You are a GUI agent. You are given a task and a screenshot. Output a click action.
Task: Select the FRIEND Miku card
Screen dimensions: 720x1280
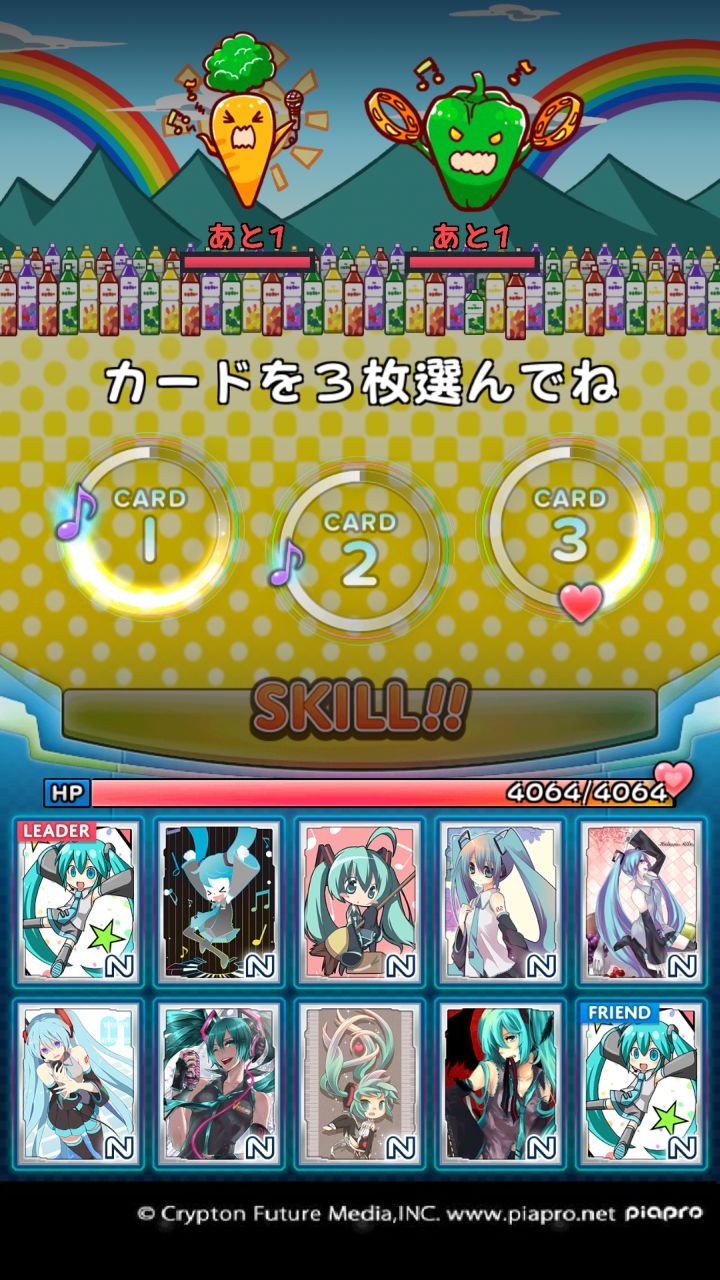640,1084
